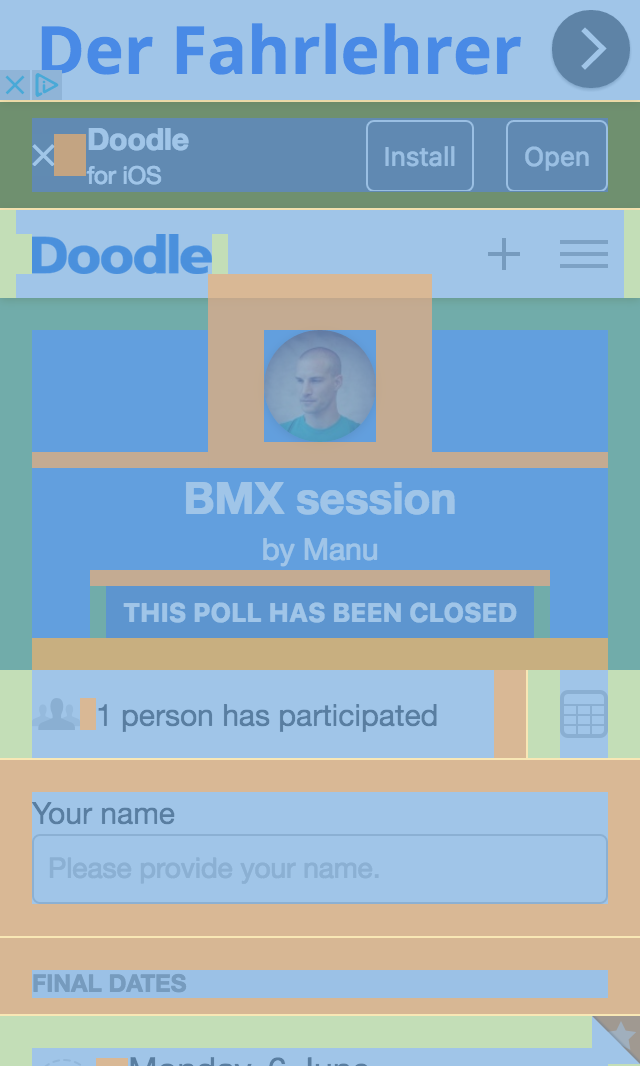
Task: Dismiss the Doodle for iOS banner
Action: [x=43, y=156]
